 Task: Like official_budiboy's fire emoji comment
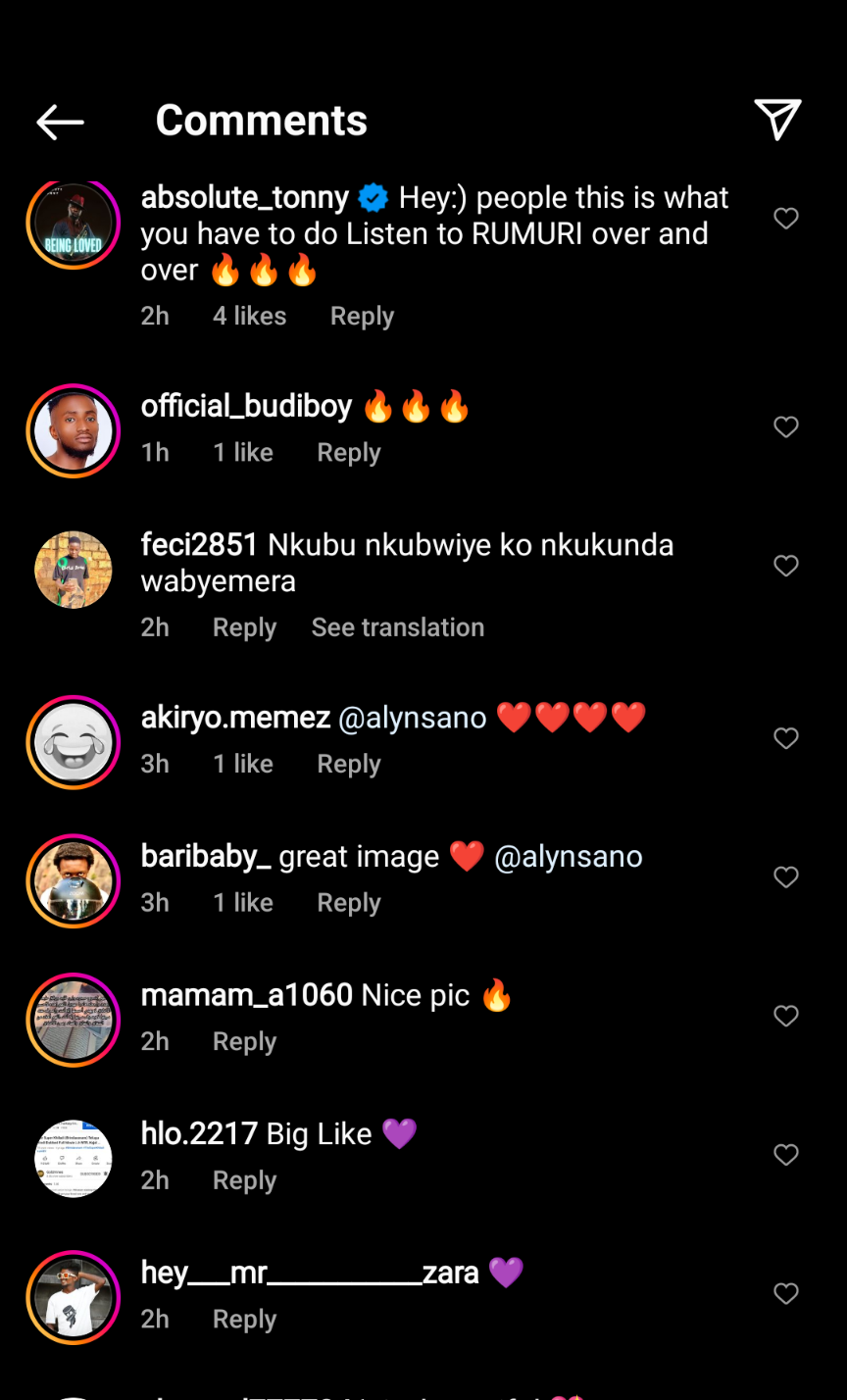786,427
